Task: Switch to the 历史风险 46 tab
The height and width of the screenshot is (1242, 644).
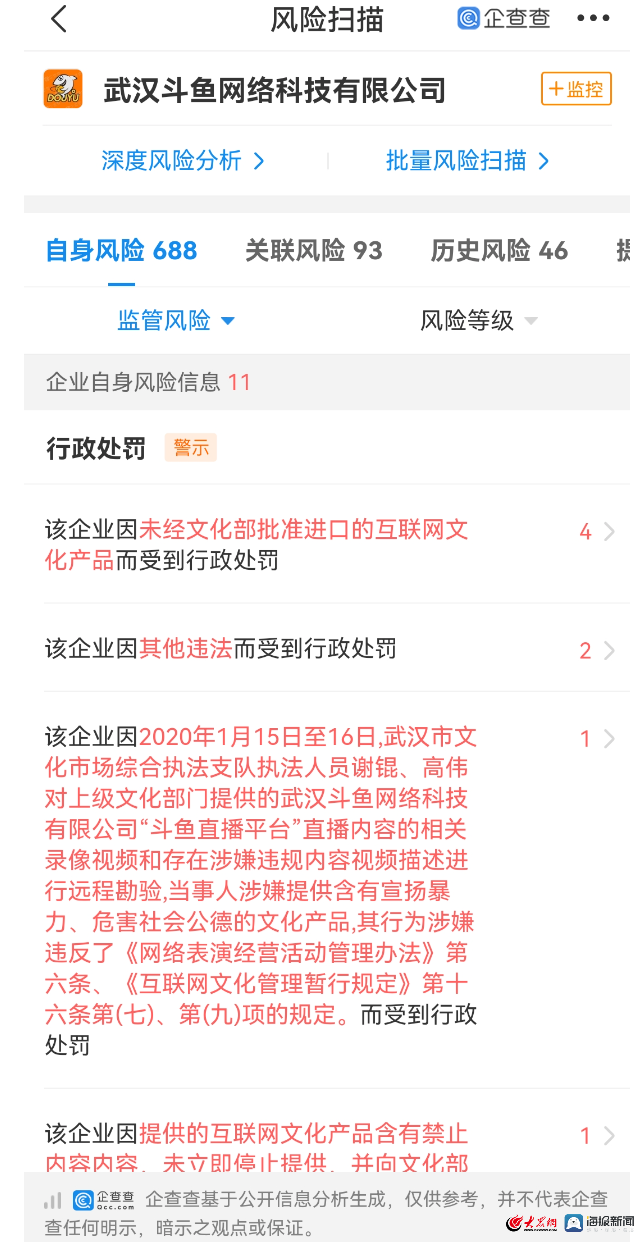Action: click(x=499, y=250)
